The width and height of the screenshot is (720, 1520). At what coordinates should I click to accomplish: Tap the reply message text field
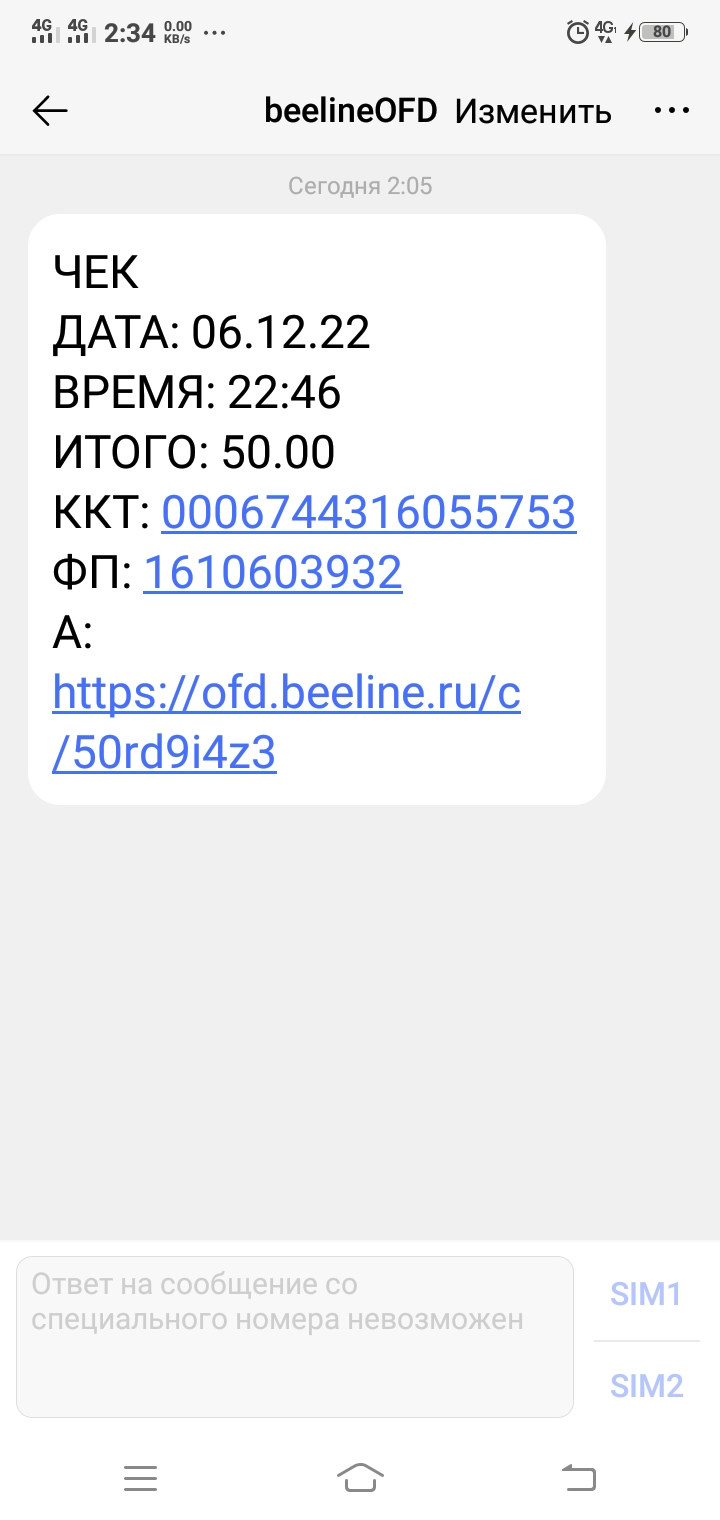(295, 1337)
